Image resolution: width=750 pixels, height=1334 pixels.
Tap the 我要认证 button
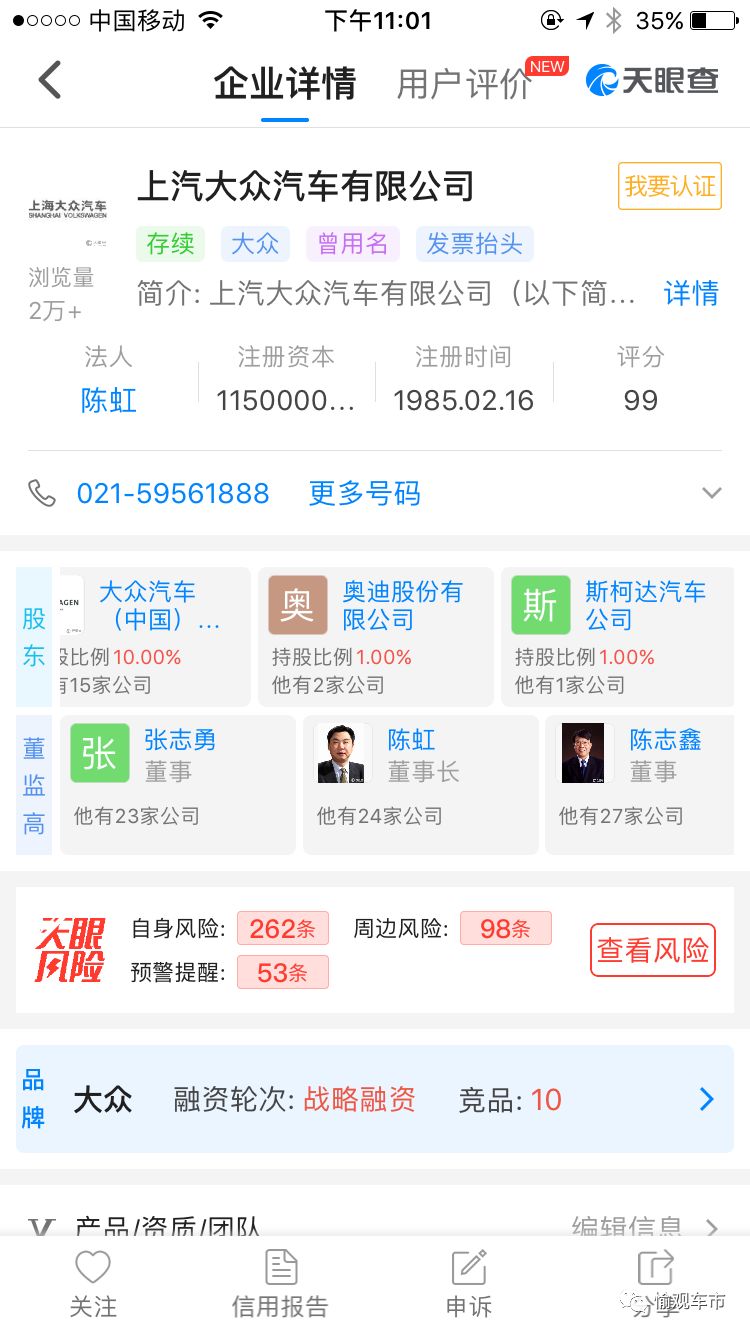click(670, 186)
